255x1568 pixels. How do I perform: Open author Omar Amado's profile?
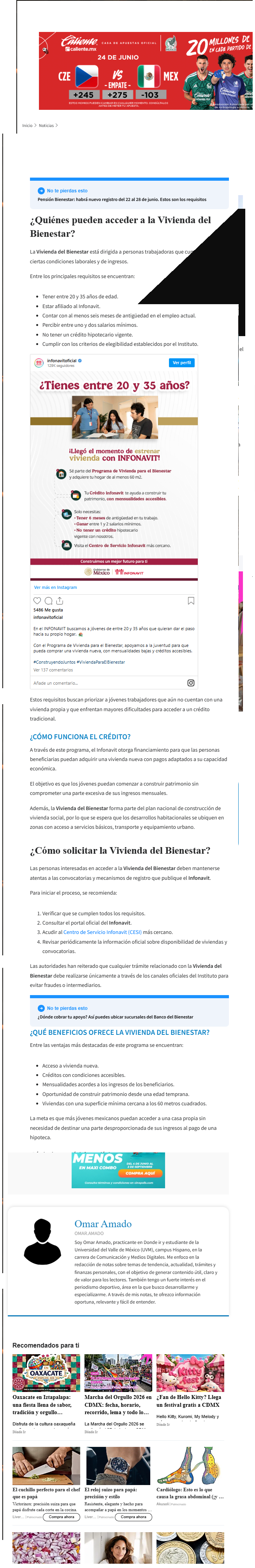coord(103,1223)
